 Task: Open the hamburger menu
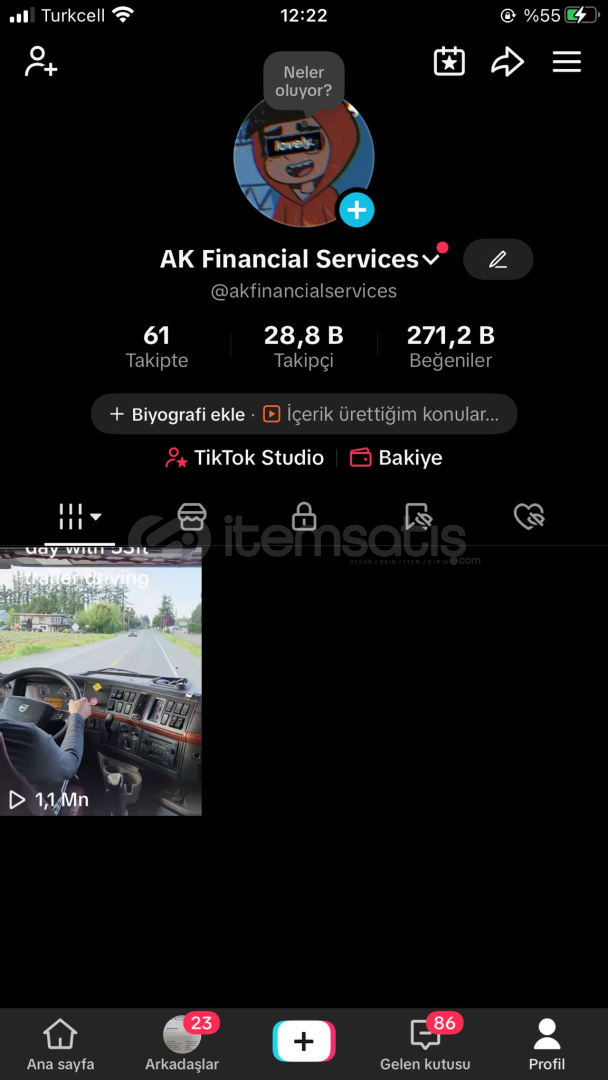tap(567, 62)
